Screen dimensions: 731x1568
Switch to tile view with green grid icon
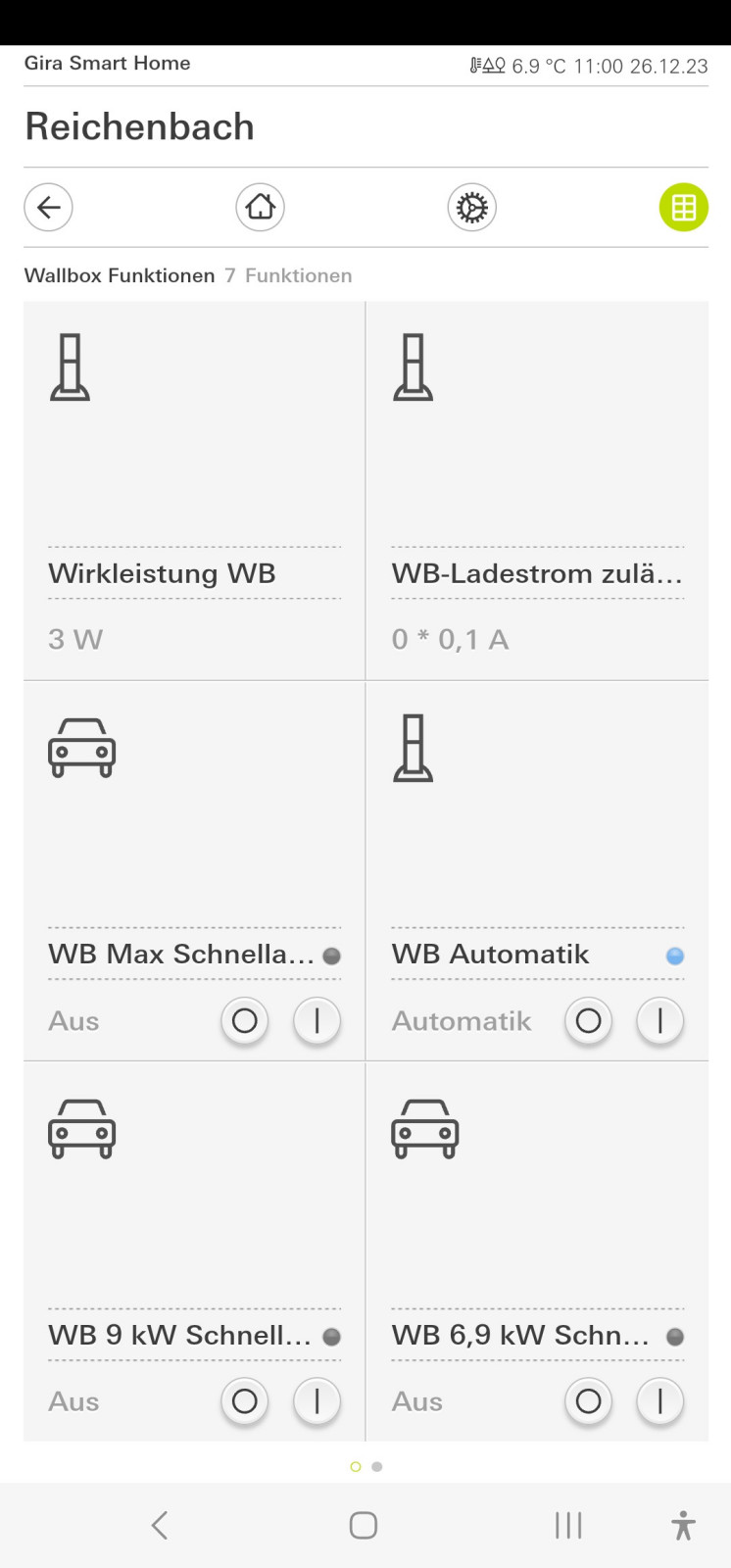tap(683, 207)
